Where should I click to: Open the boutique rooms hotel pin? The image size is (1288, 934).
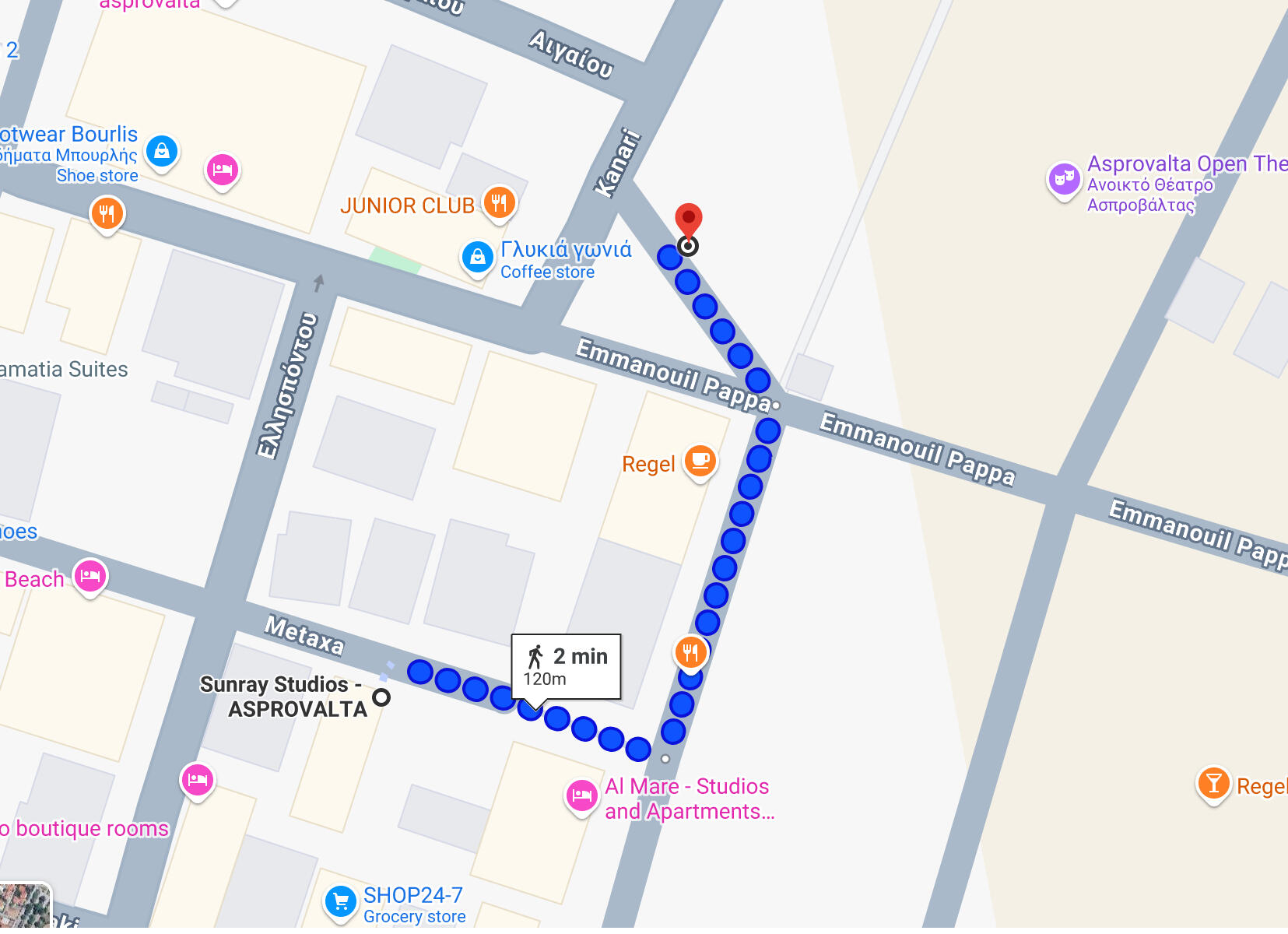pos(197,780)
